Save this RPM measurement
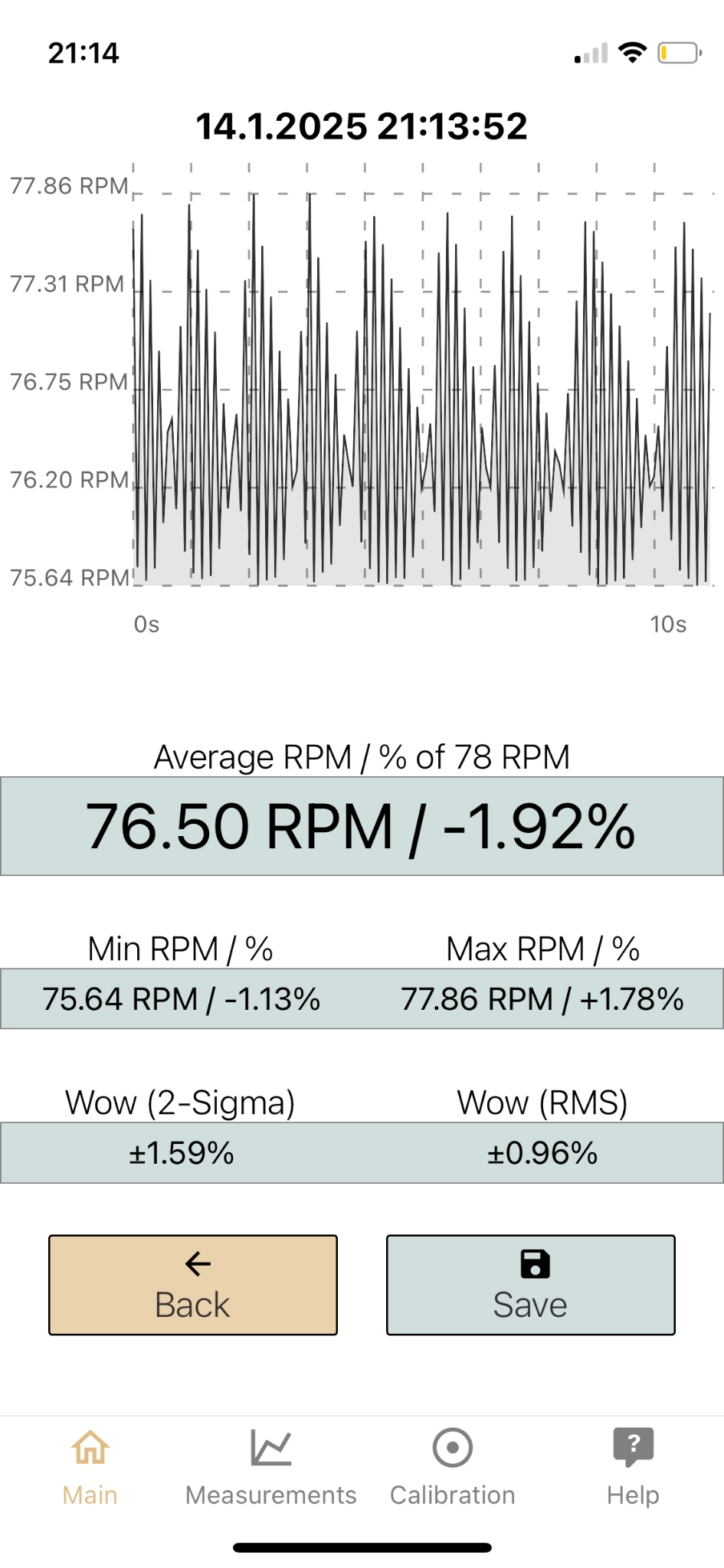The image size is (724, 1568). coord(531,1285)
